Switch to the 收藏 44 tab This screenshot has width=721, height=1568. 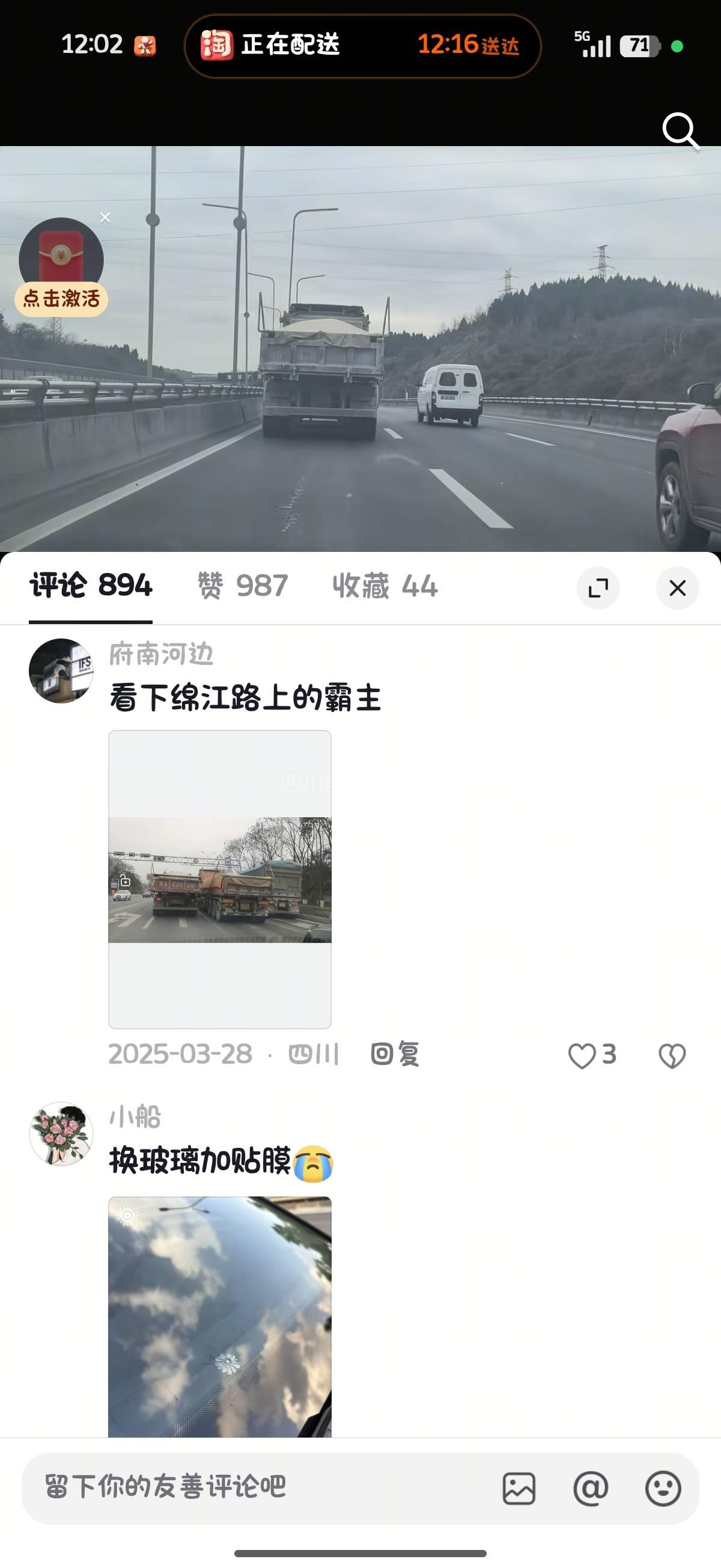385,586
